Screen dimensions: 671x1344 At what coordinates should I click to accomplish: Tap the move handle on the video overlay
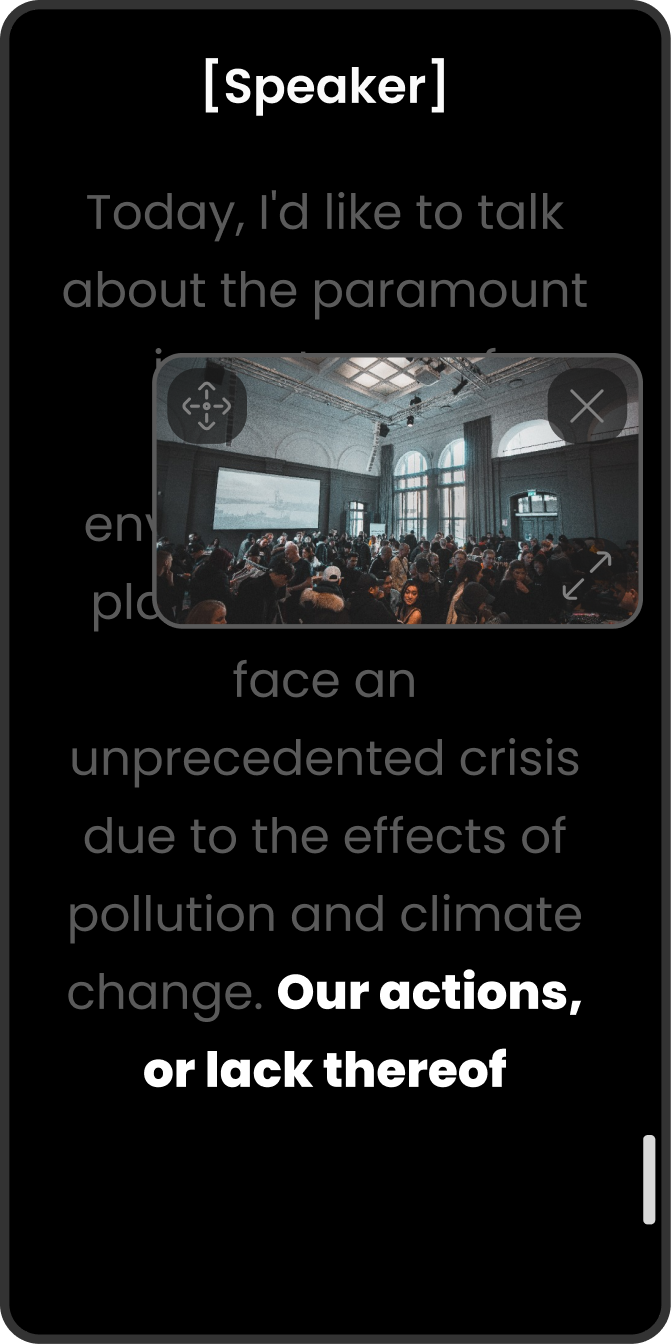(x=207, y=406)
